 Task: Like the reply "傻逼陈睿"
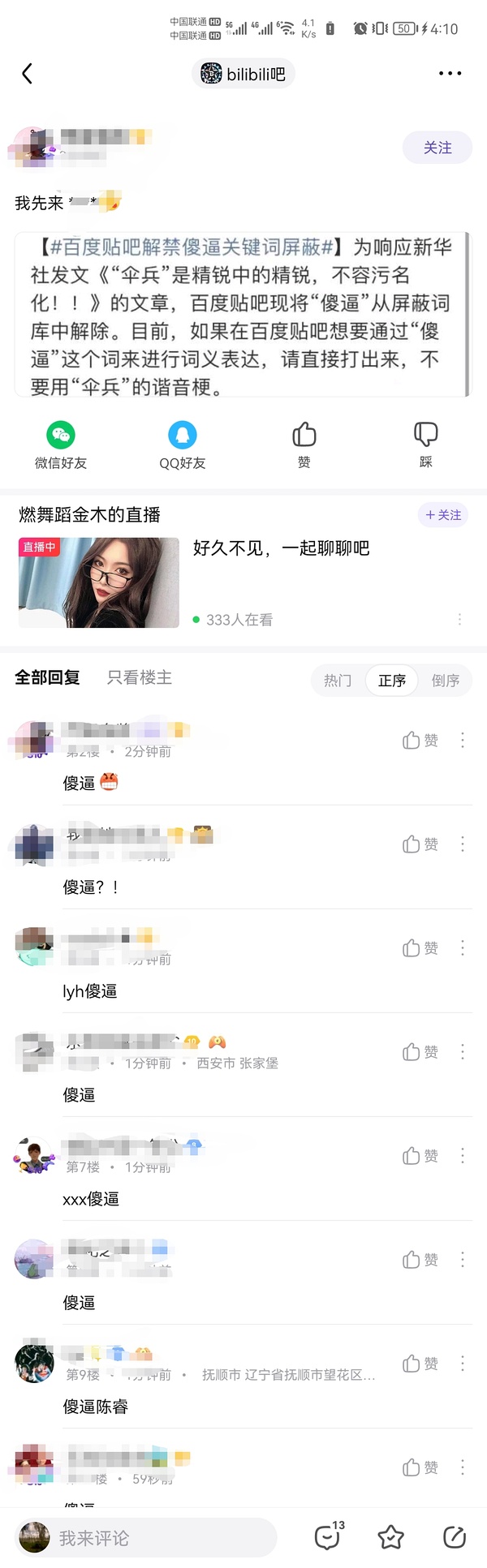[x=420, y=1364]
